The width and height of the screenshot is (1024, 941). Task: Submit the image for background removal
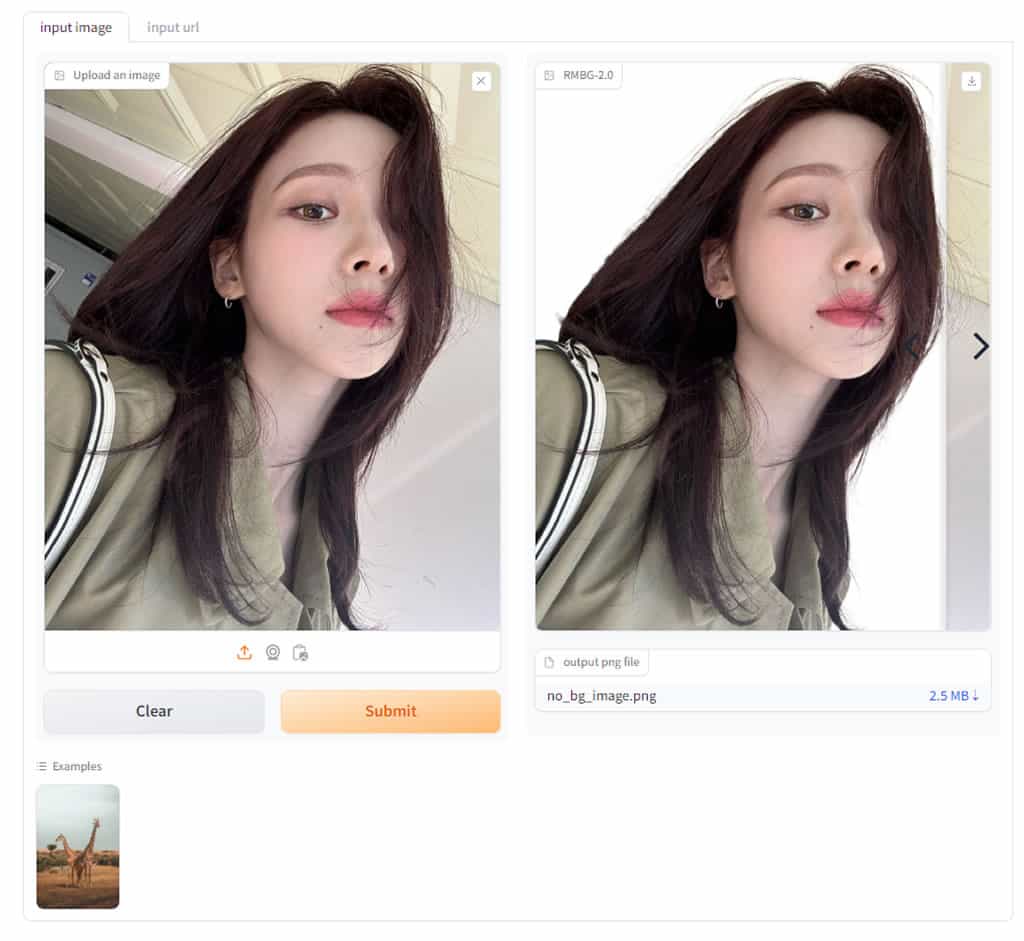390,711
